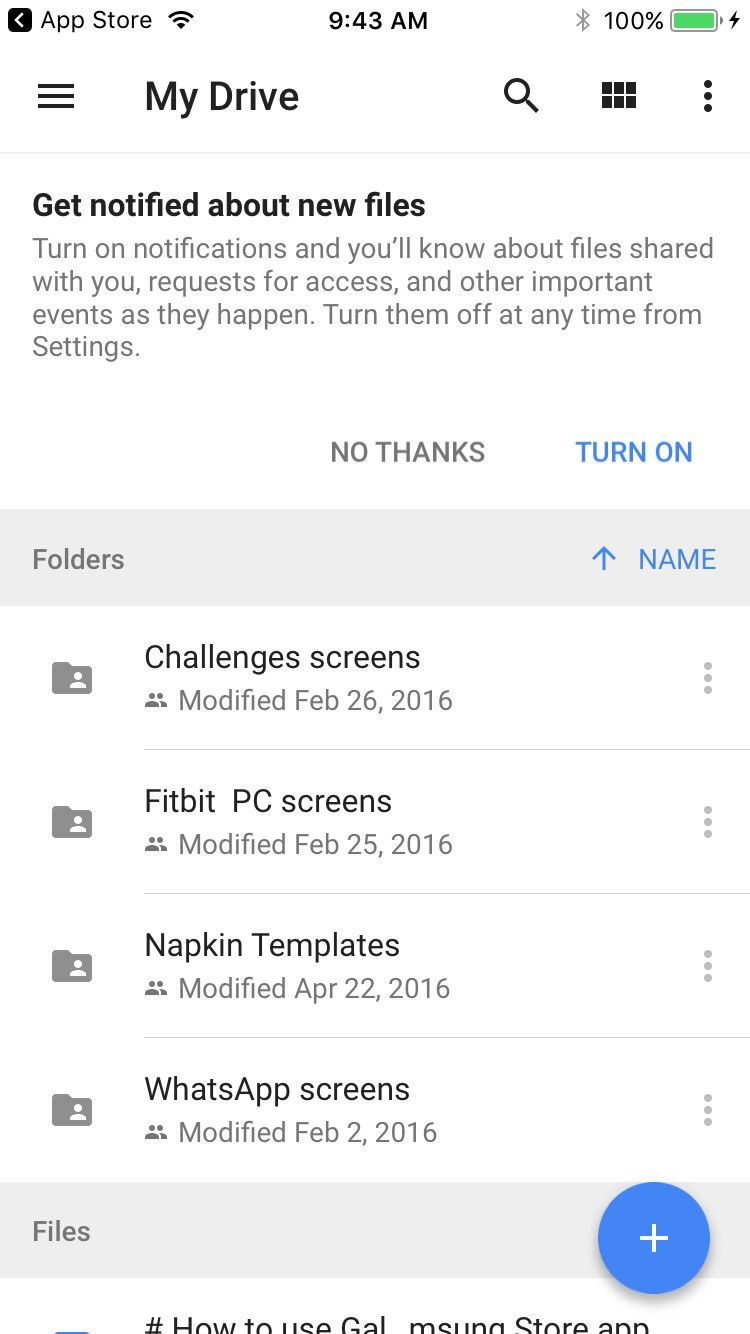The image size is (750, 1334).
Task: Create new item with plus button
Action: pyautogui.click(x=653, y=1238)
